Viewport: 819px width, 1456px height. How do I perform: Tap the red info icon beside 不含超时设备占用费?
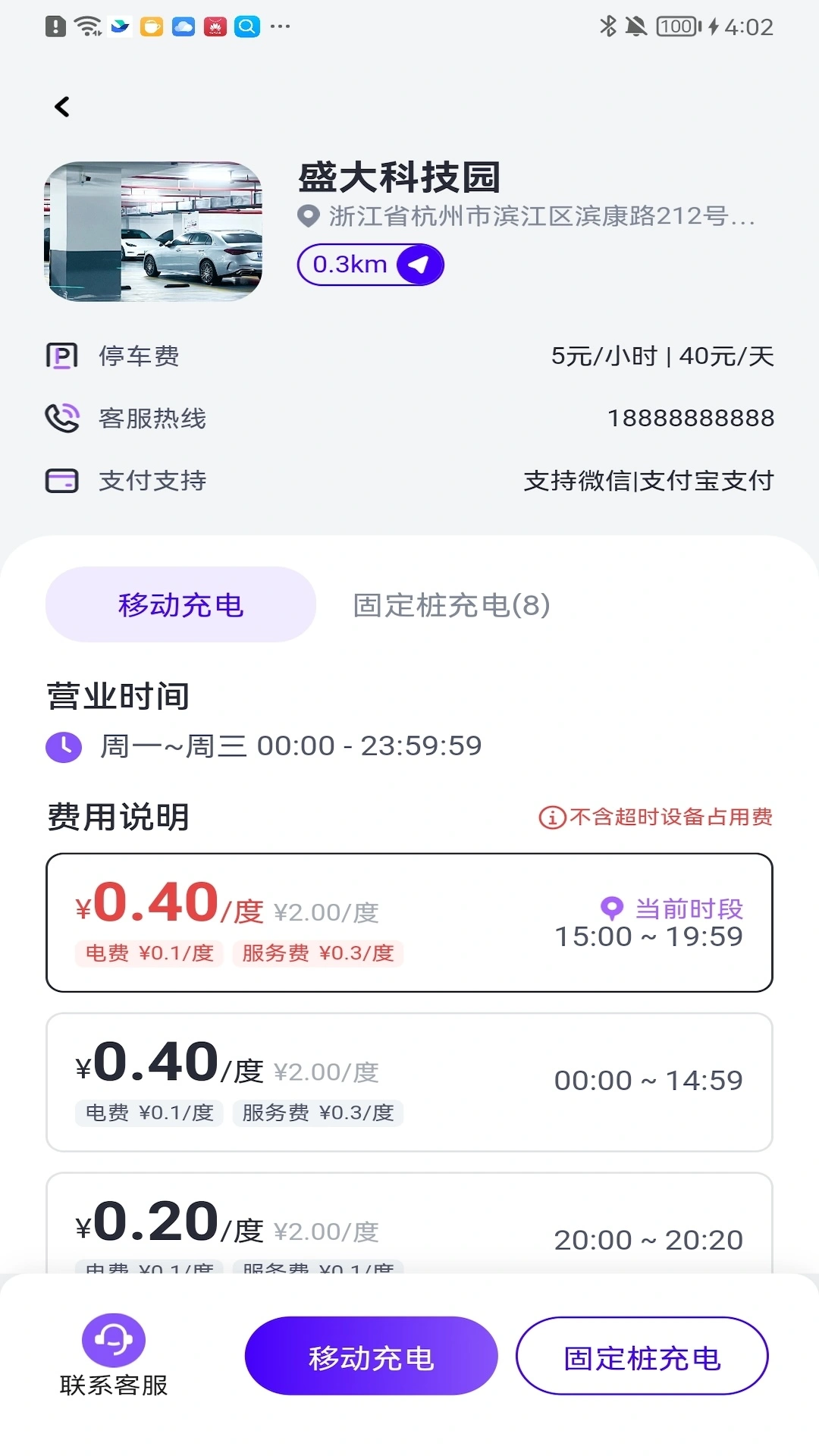[x=549, y=817]
